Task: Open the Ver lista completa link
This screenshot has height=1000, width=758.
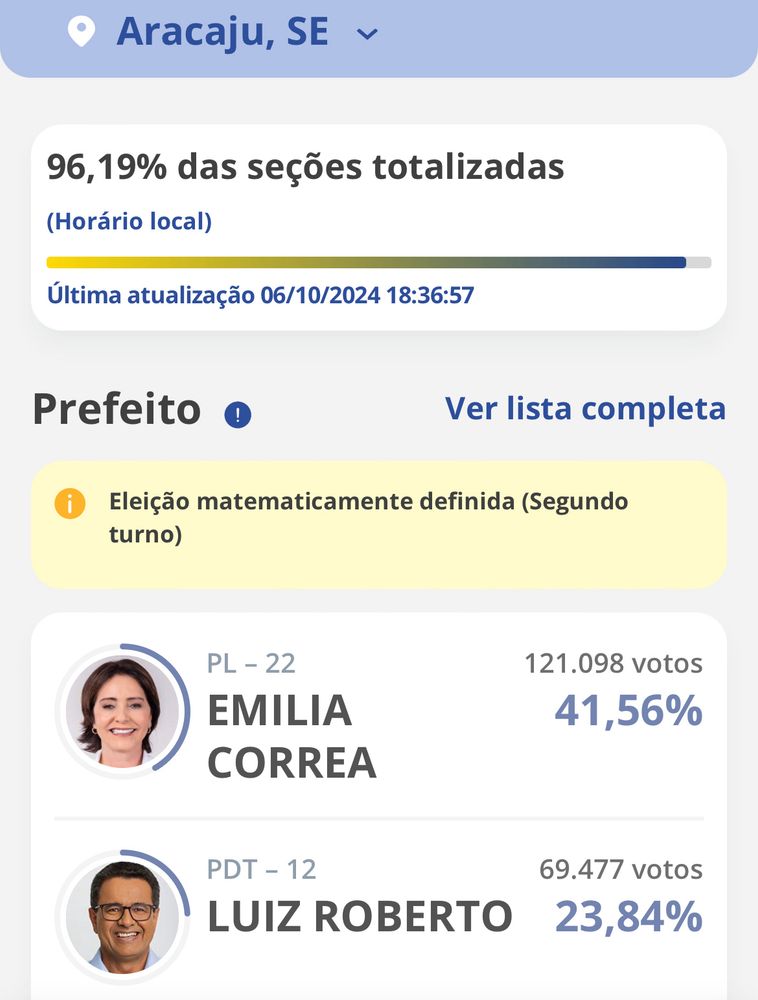Action: 585,408
